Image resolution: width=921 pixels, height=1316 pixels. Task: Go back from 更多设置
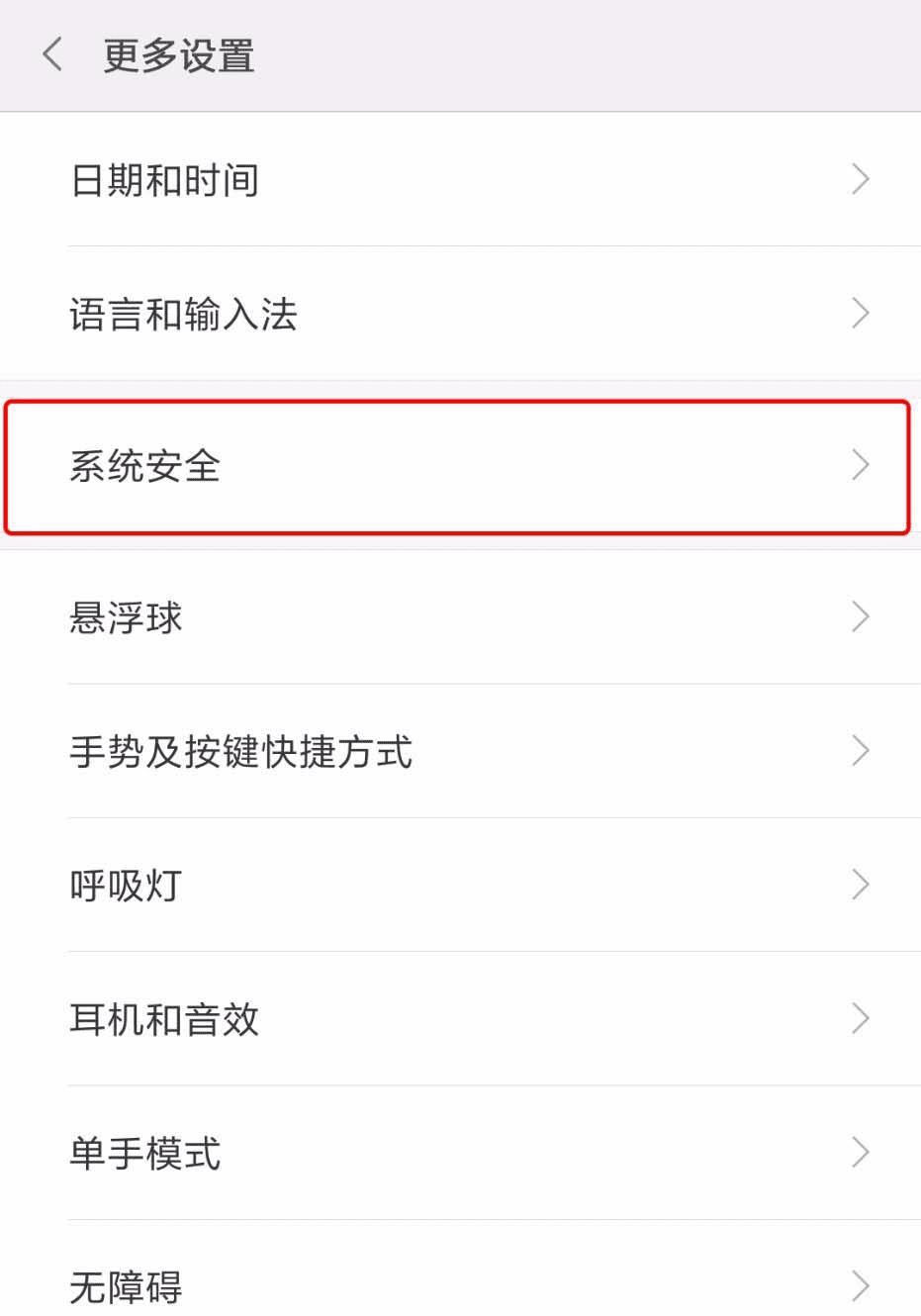tap(52, 55)
